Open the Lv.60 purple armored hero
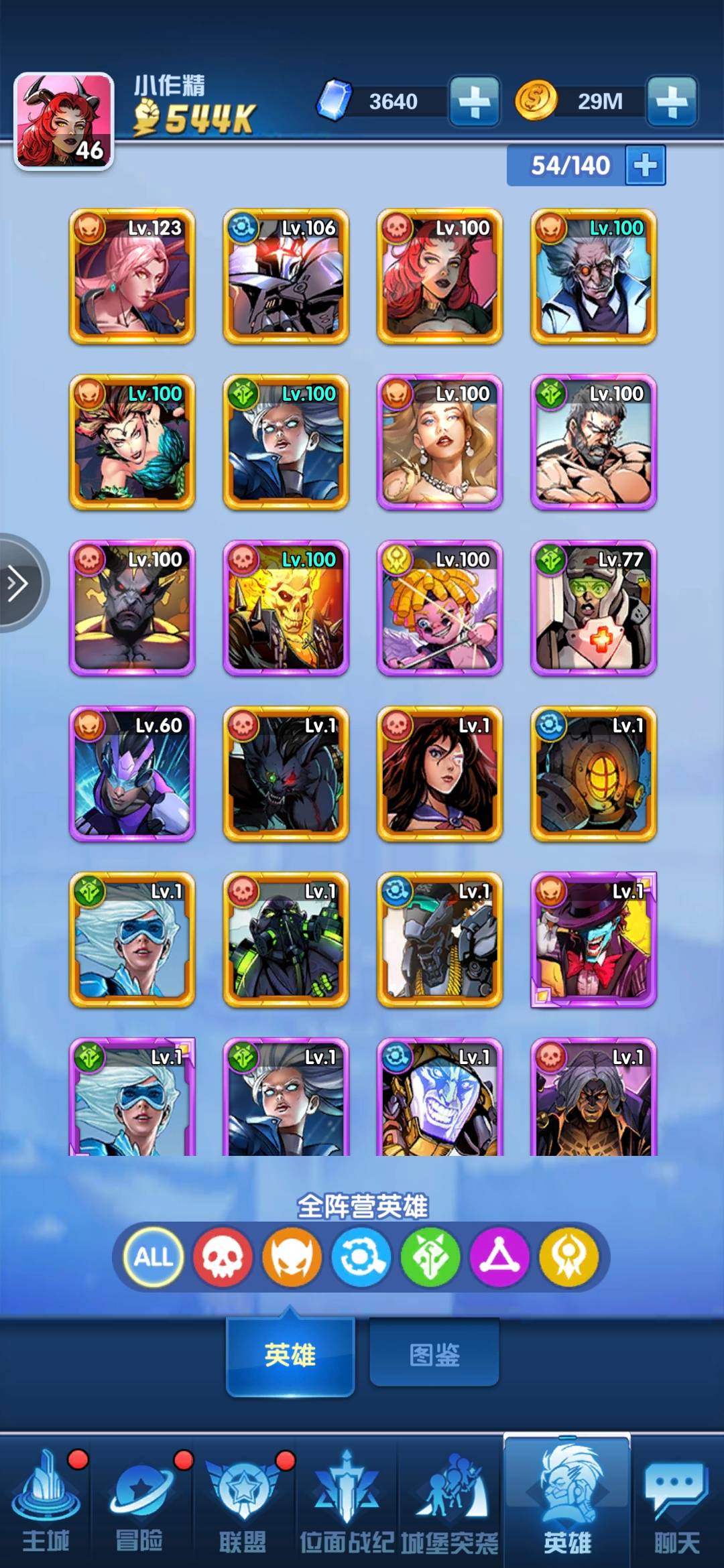724x1568 pixels. [132, 774]
